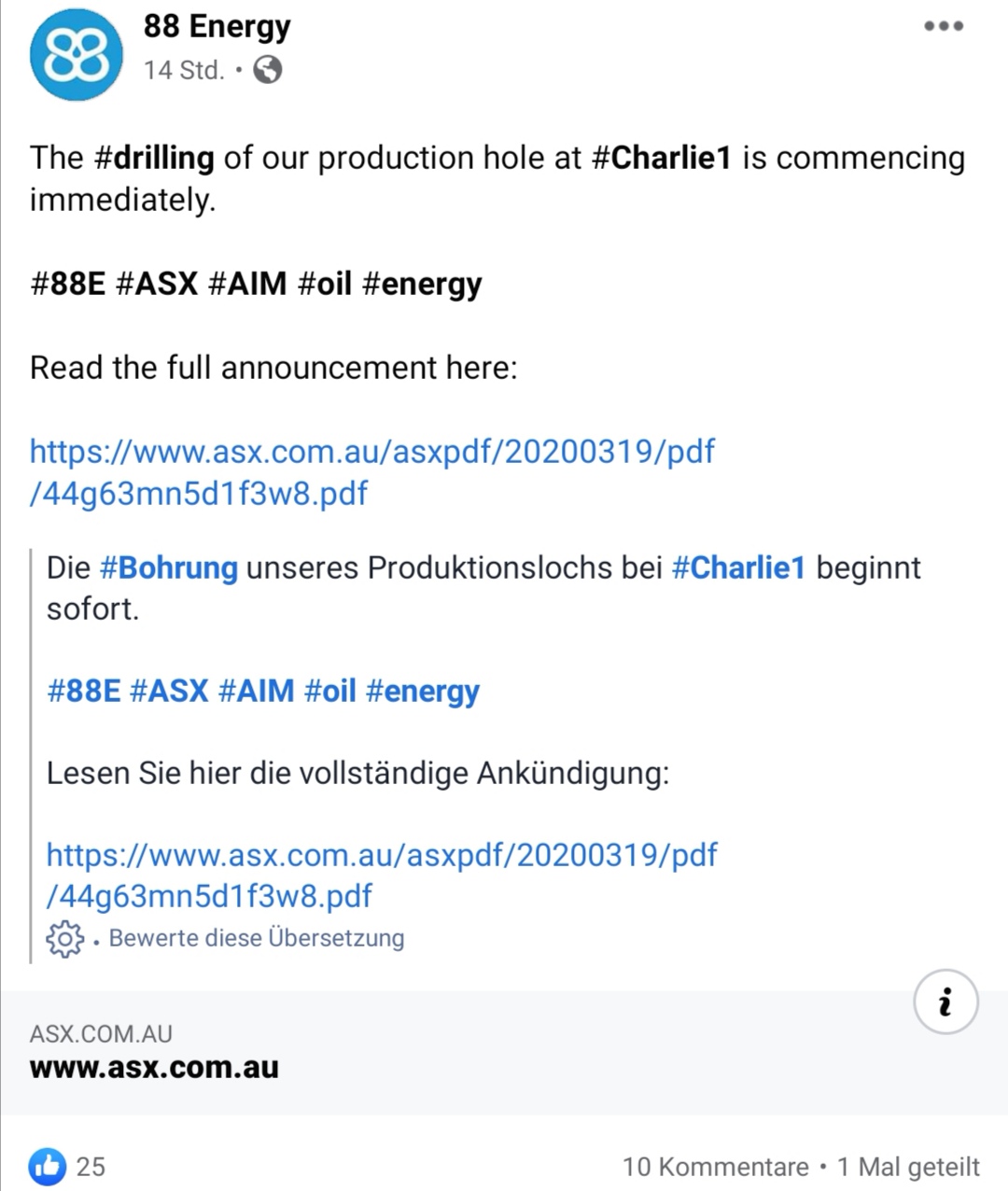Open translation settings gear icon
The width and height of the screenshot is (1008, 1191).
(64, 938)
